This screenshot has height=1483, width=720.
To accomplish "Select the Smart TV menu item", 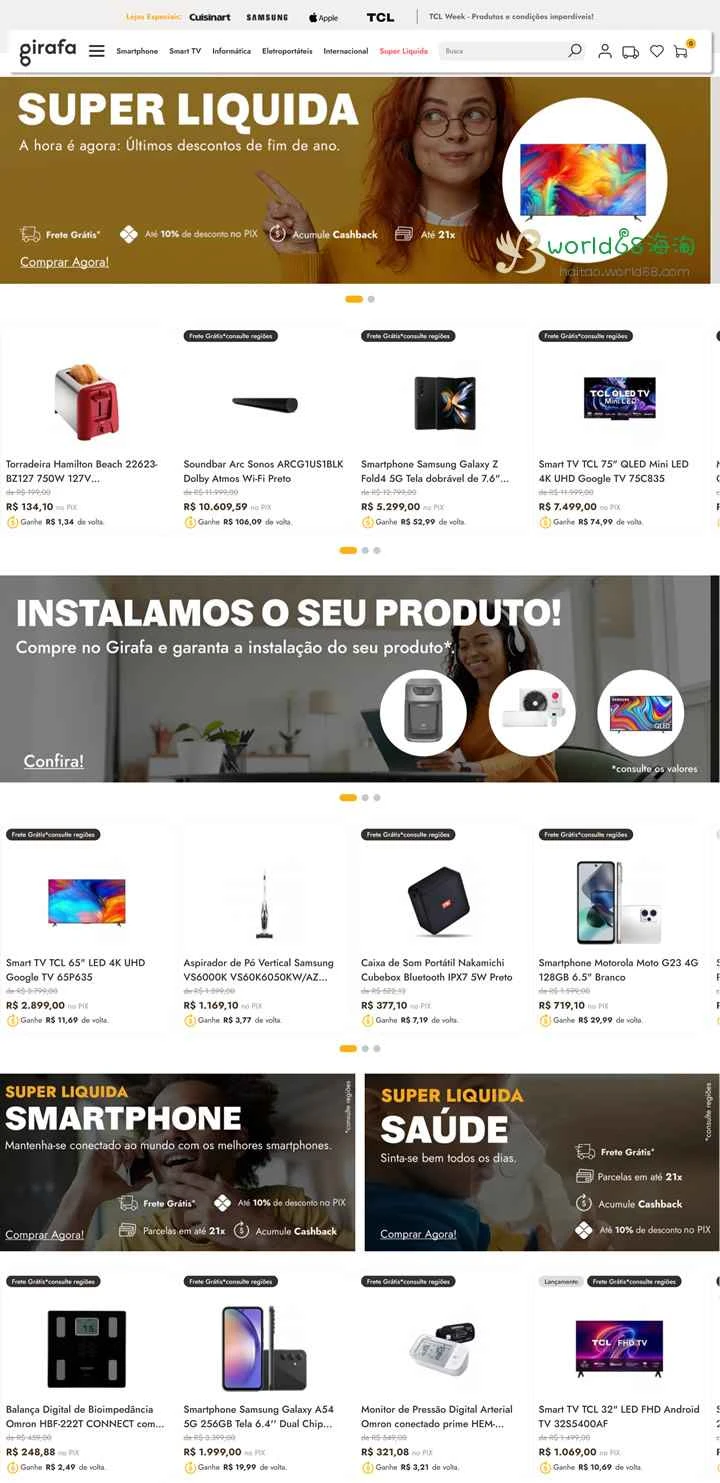I will click(x=181, y=50).
